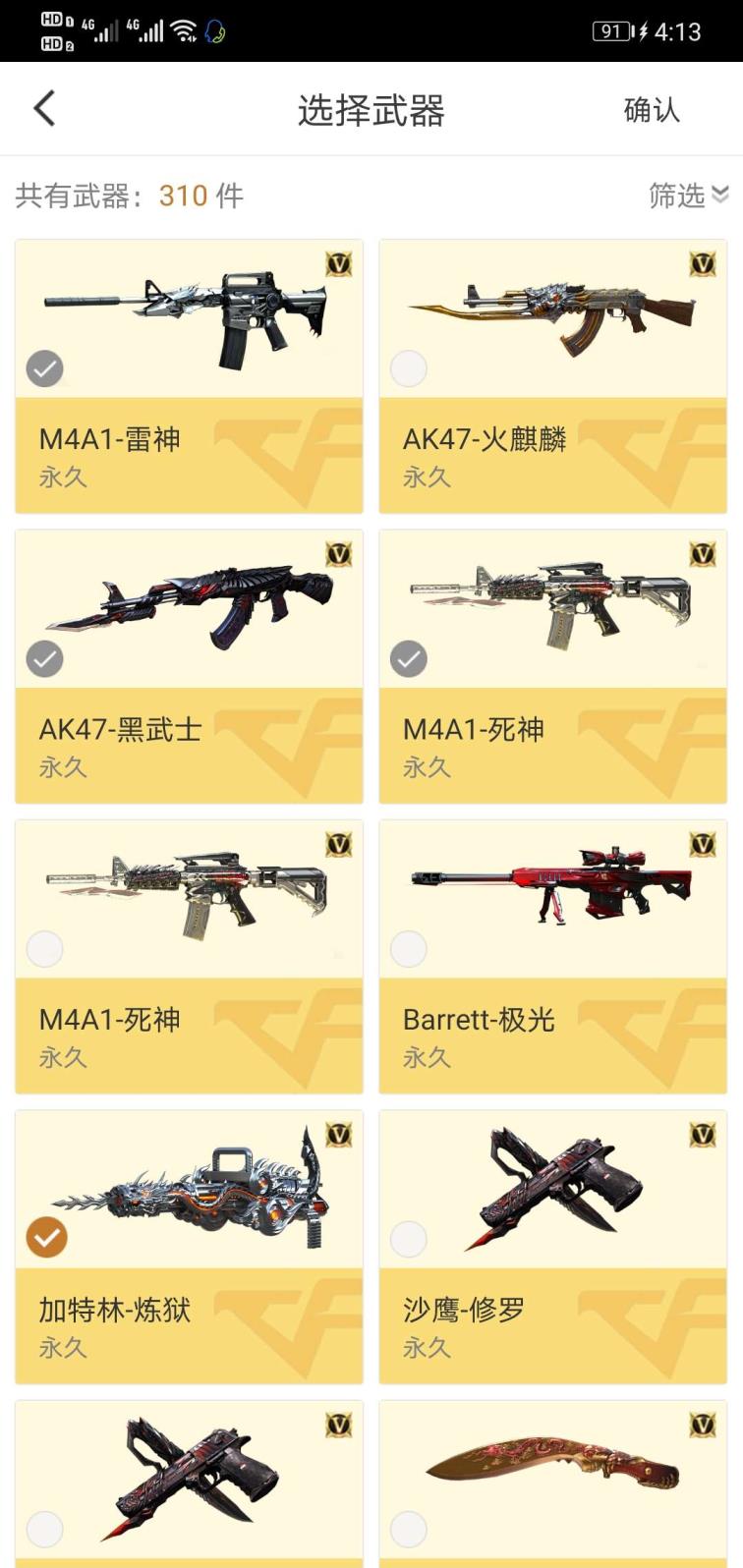The image size is (743, 1568).
Task: Uncheck the 加特林-炼狱 weapon
Action: point(46,1238)
